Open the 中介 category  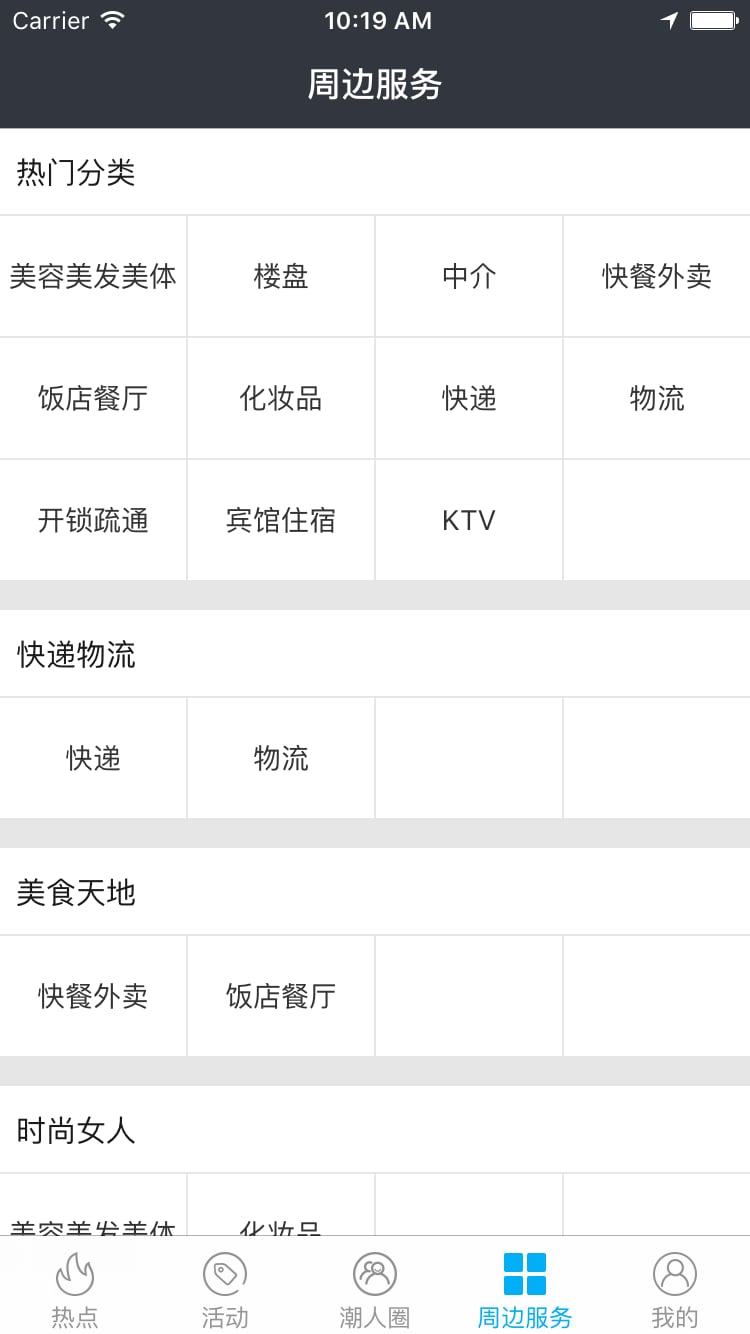(468, 276)
